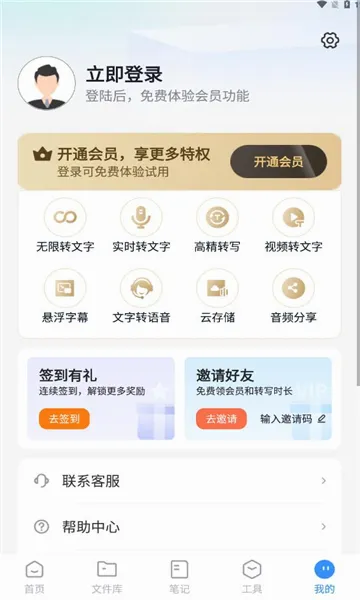Select 高精转写 option
This screenshot has height=600, width=360.
click(x=217, y=226)
